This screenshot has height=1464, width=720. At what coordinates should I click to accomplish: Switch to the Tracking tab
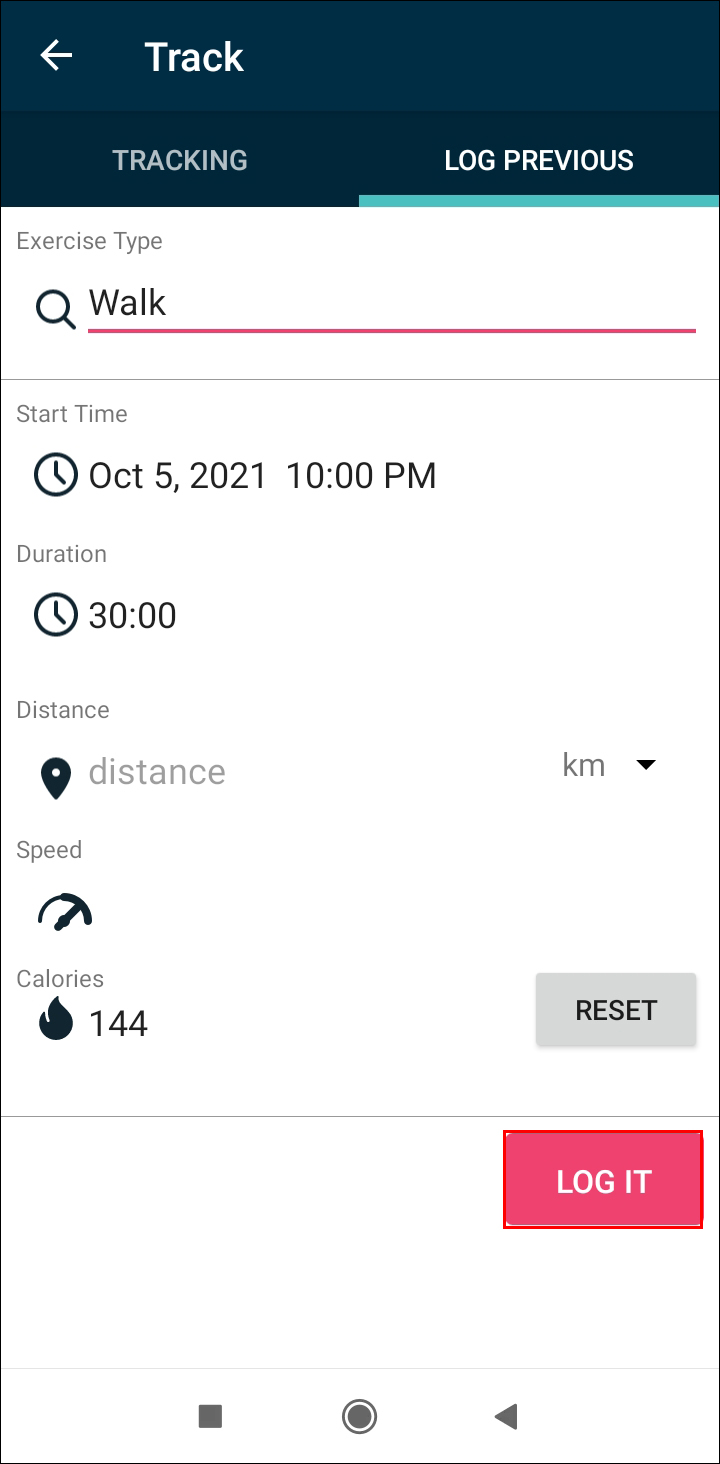[x=180, y=160]
